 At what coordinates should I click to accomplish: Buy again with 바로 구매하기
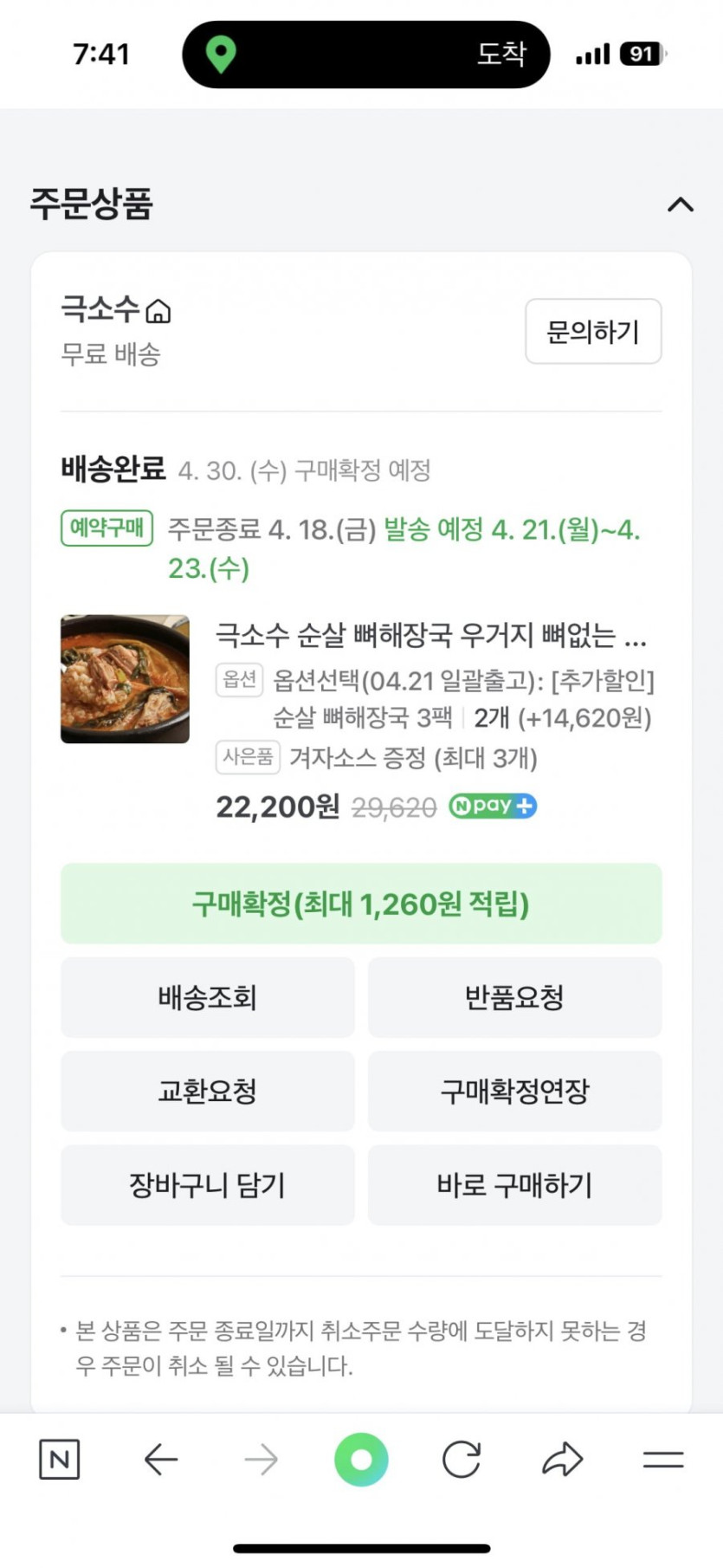click(514, 1184)
